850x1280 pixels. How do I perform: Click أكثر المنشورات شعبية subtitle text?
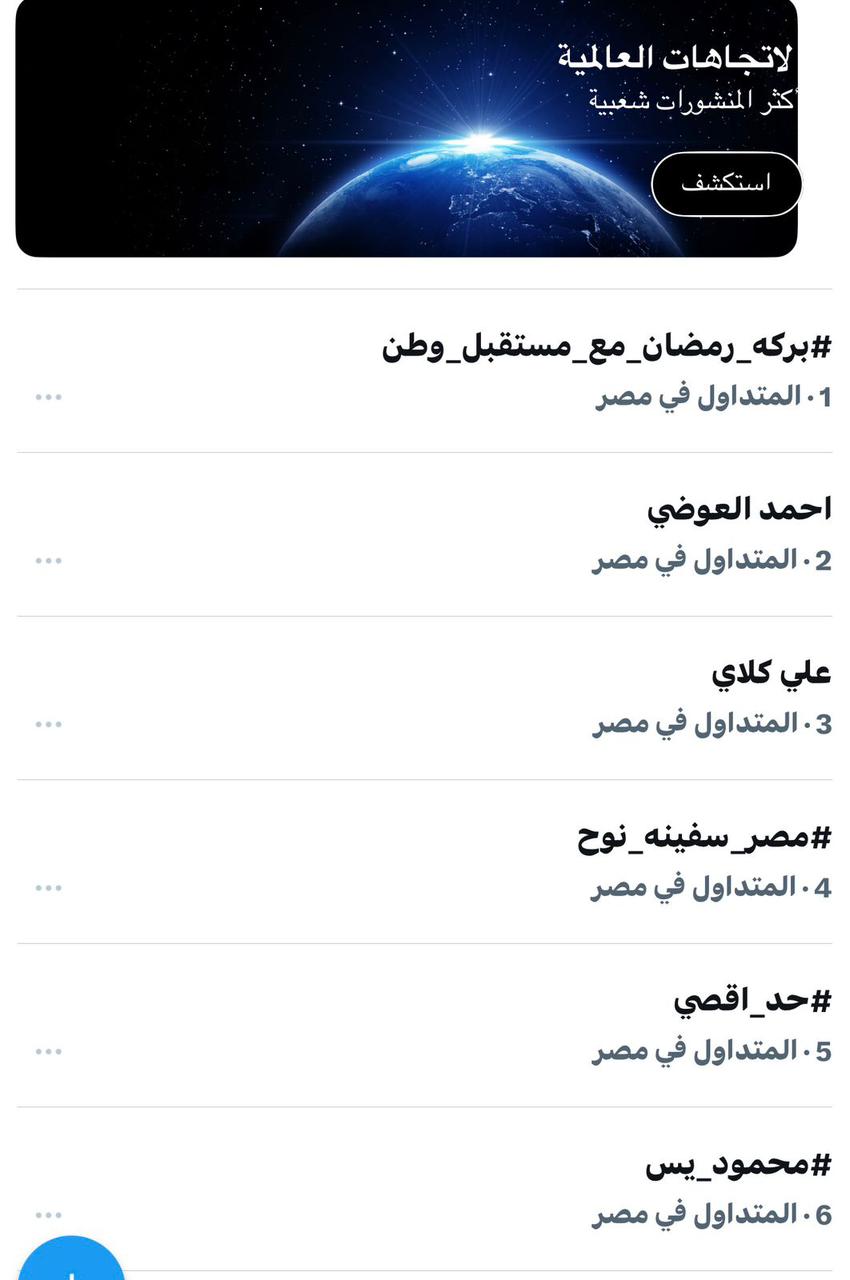point(700,100)
